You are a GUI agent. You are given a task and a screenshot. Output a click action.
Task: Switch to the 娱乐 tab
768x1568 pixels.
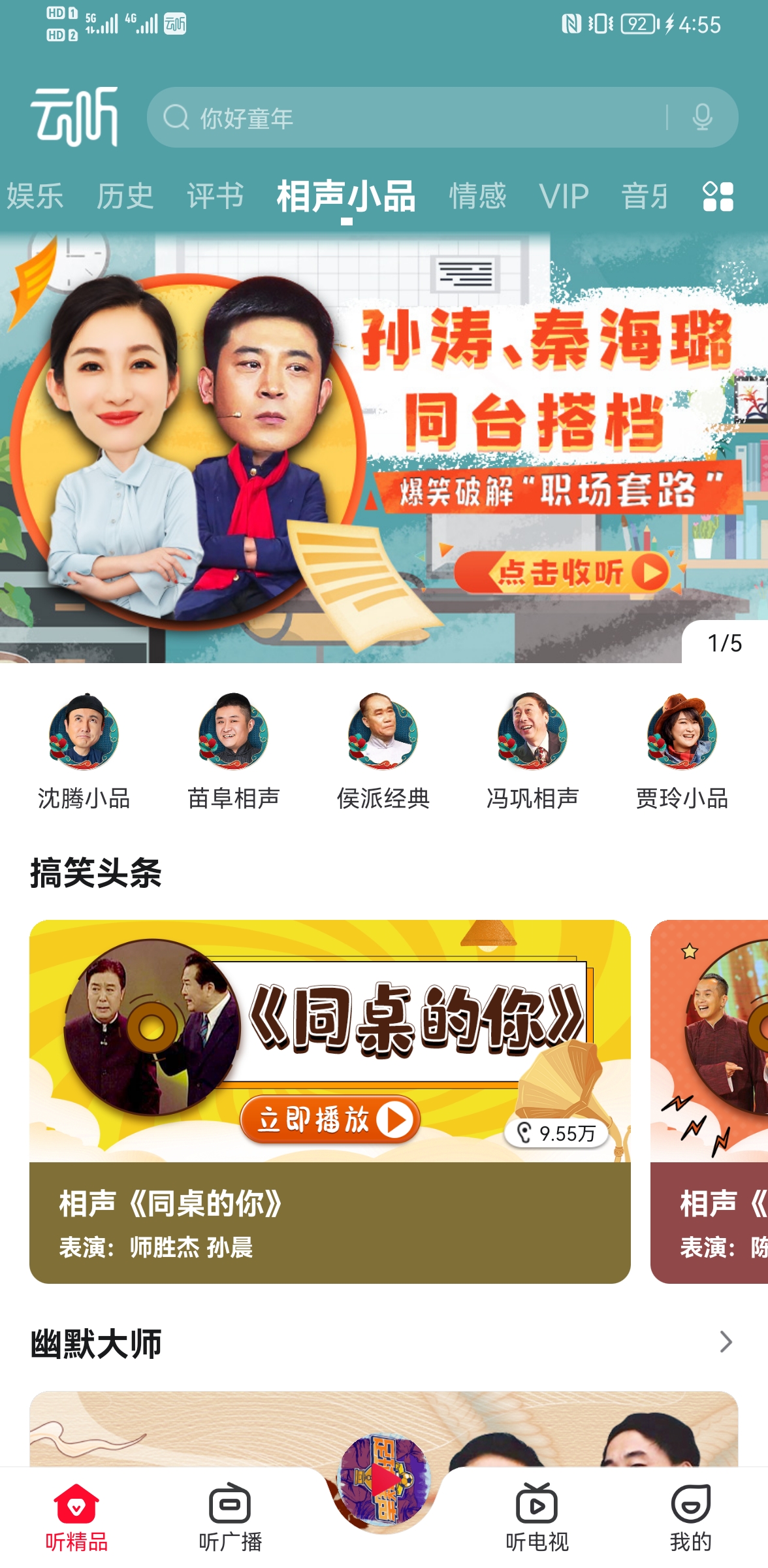pyautogui.click(x=35, y=197)
